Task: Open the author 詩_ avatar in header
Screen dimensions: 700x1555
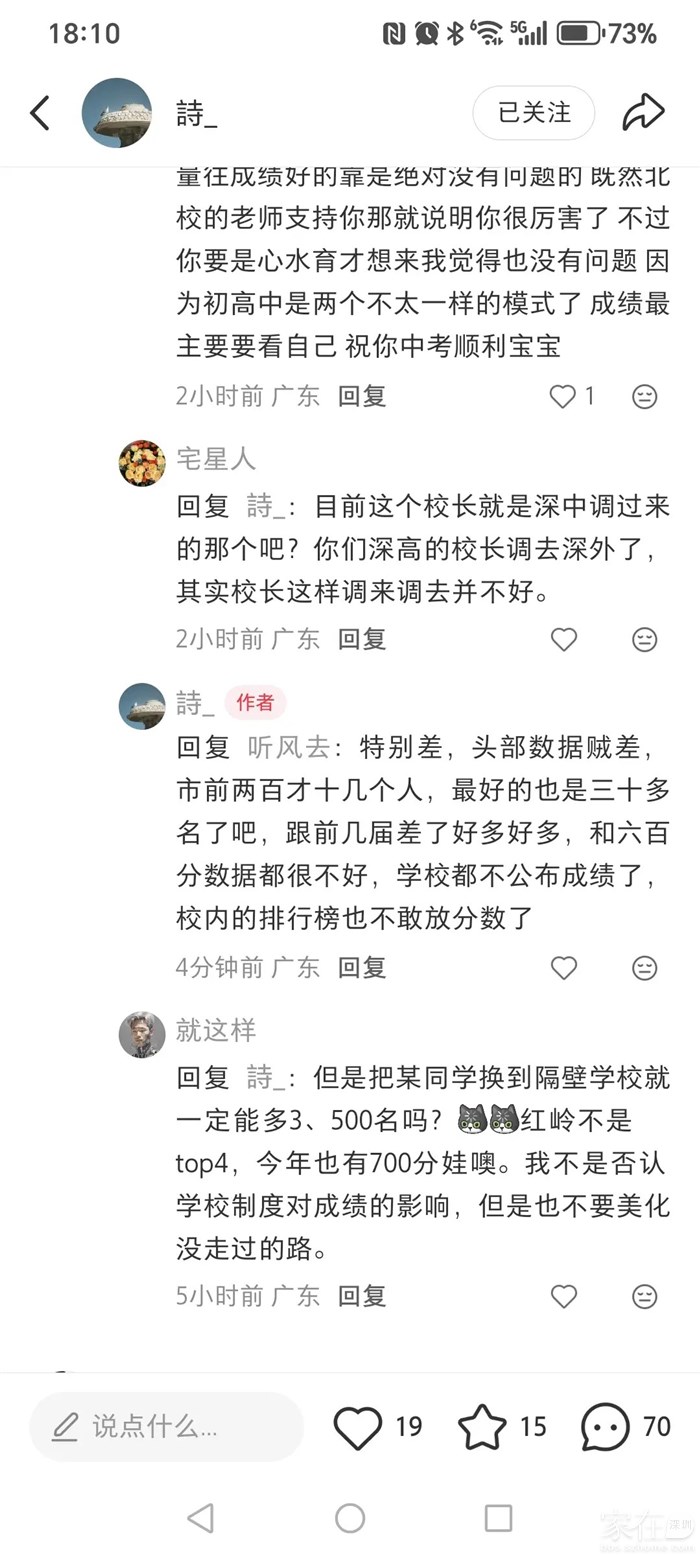Action: pos(117,113)
